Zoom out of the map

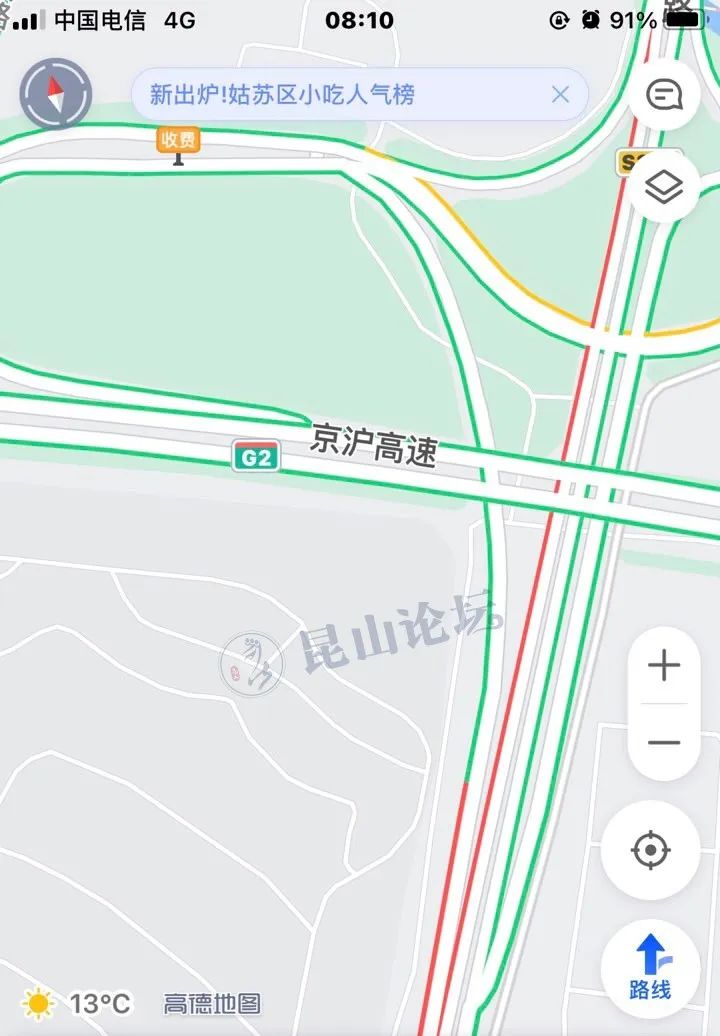pyautogui.click(x=664, y=743)
